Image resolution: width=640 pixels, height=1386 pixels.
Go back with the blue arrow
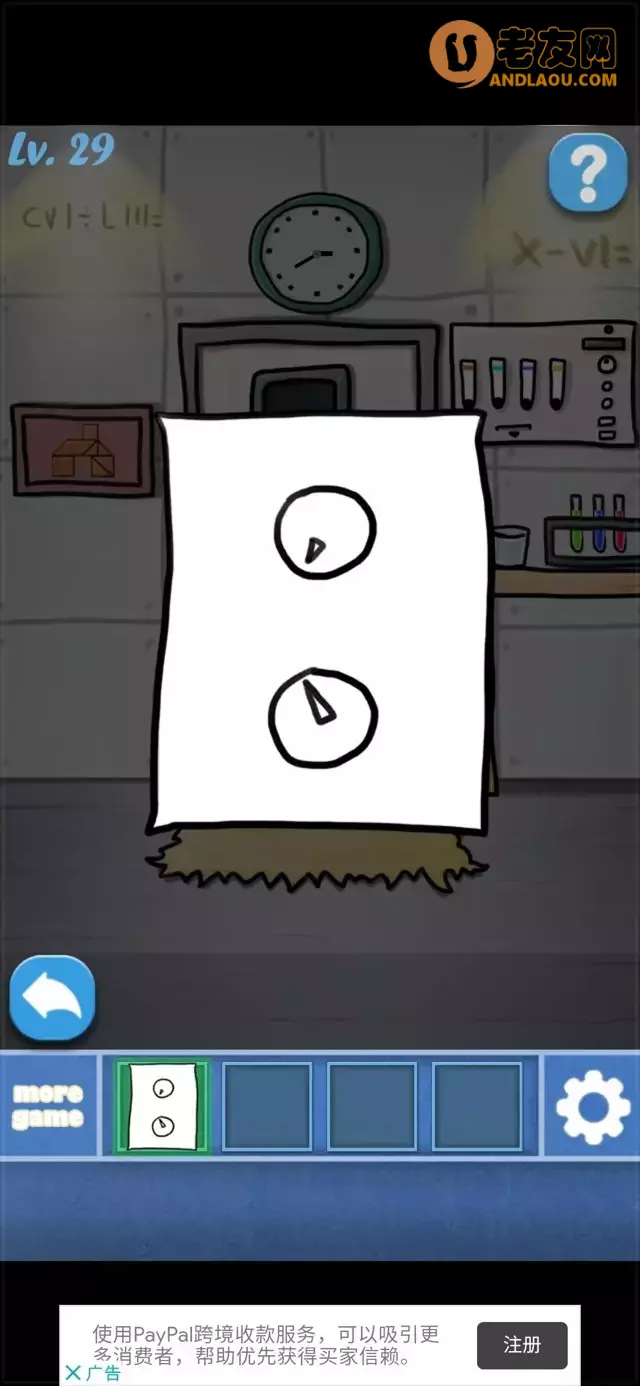point(52,999)
